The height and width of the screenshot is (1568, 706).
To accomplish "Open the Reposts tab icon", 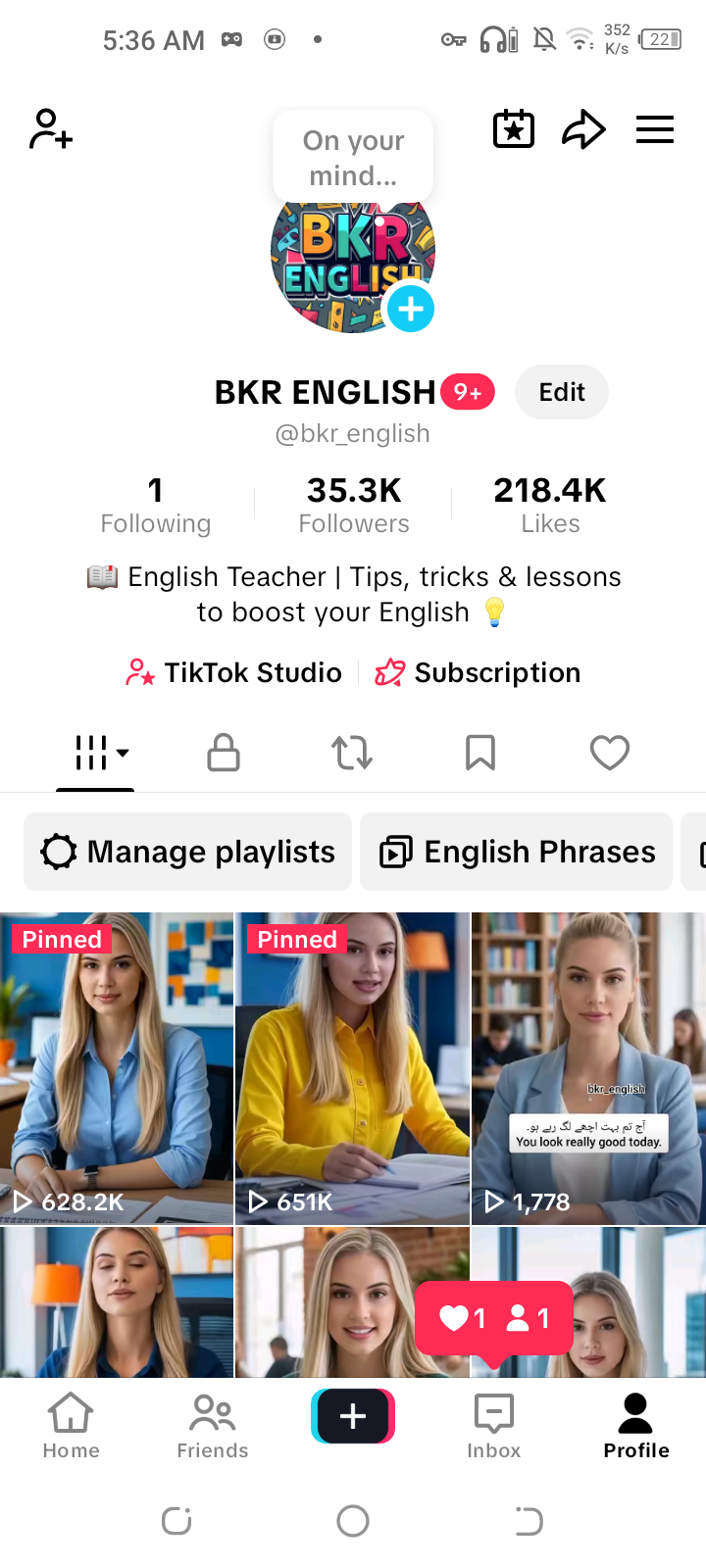I will [x=352, y=753].
